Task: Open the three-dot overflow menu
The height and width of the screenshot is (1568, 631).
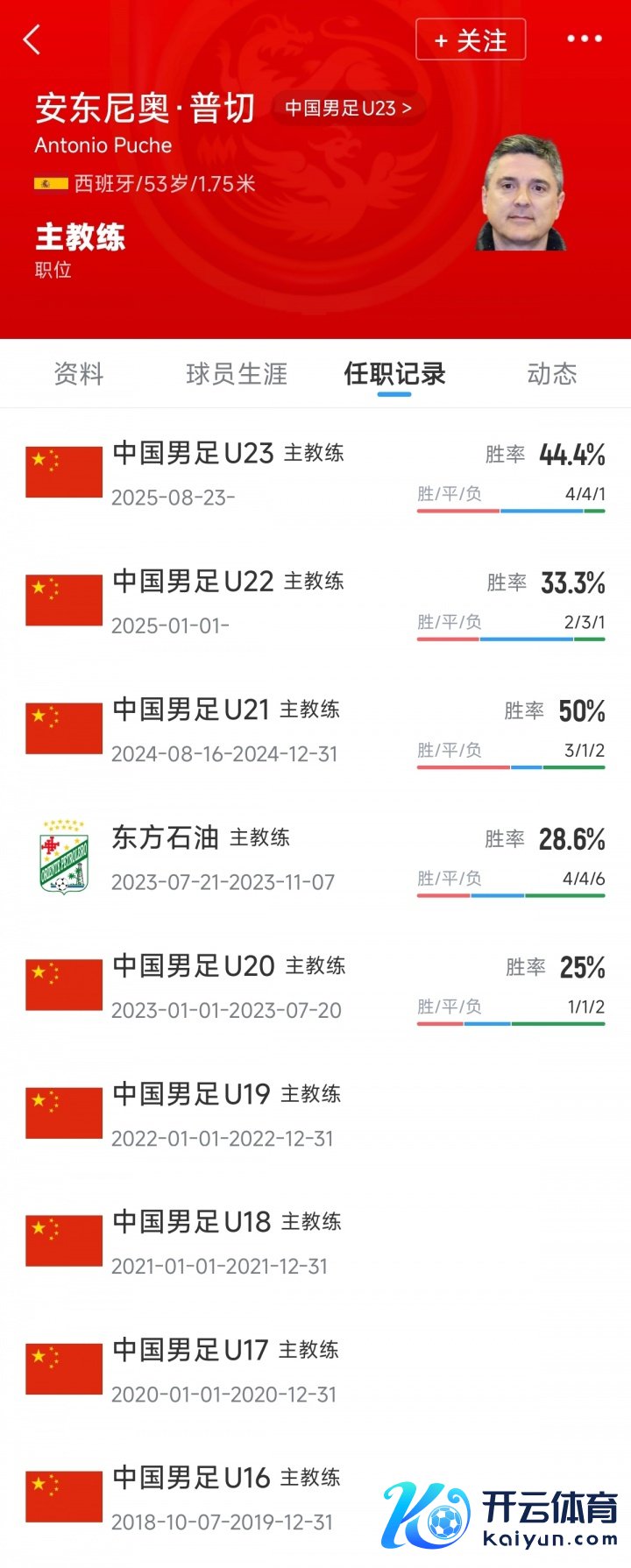Action: [x=584, y=39]
